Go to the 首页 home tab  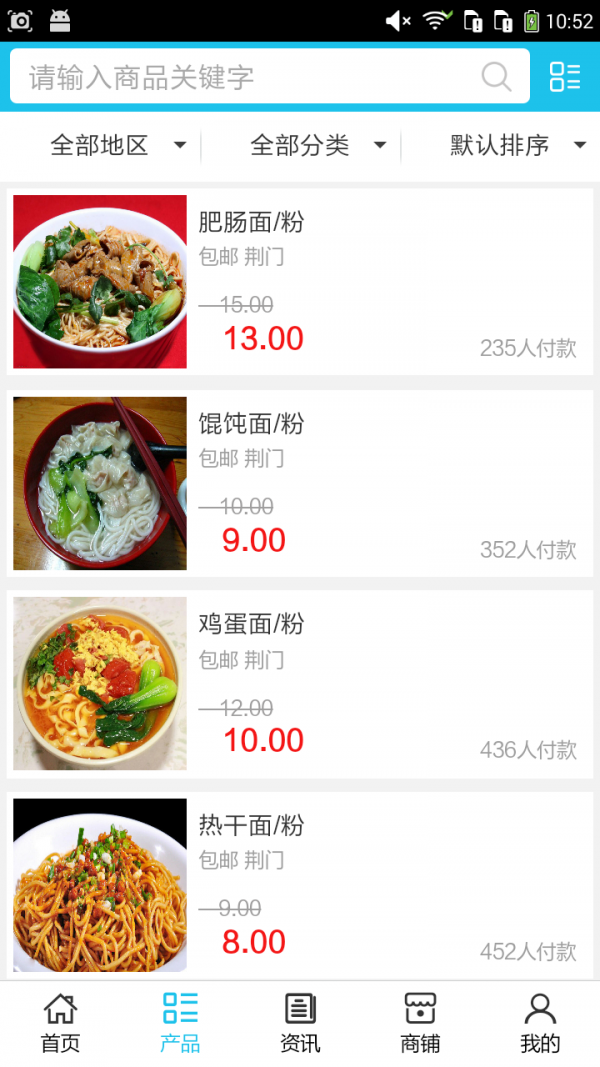tap(60, 1023)
